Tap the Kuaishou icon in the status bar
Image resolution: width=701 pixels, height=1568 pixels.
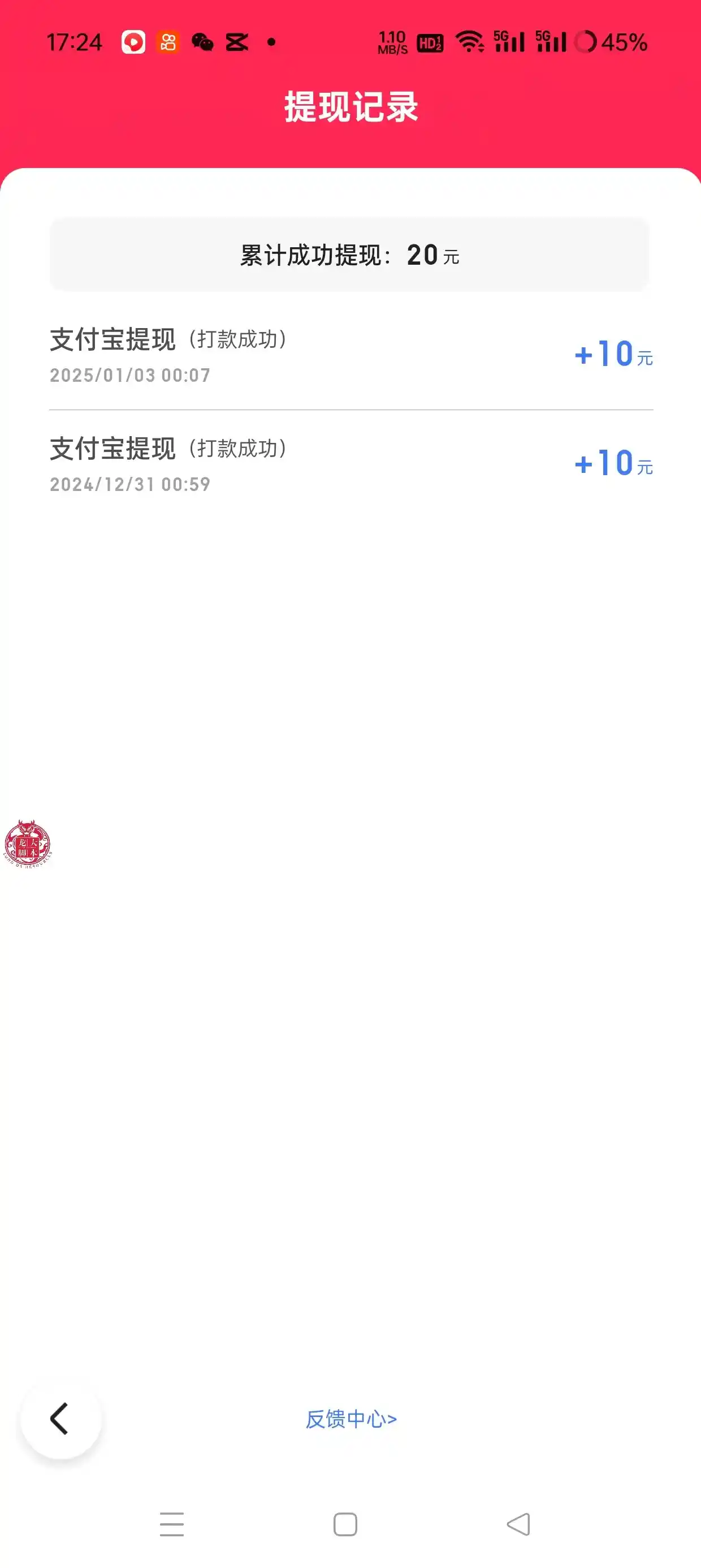point(168,41)
